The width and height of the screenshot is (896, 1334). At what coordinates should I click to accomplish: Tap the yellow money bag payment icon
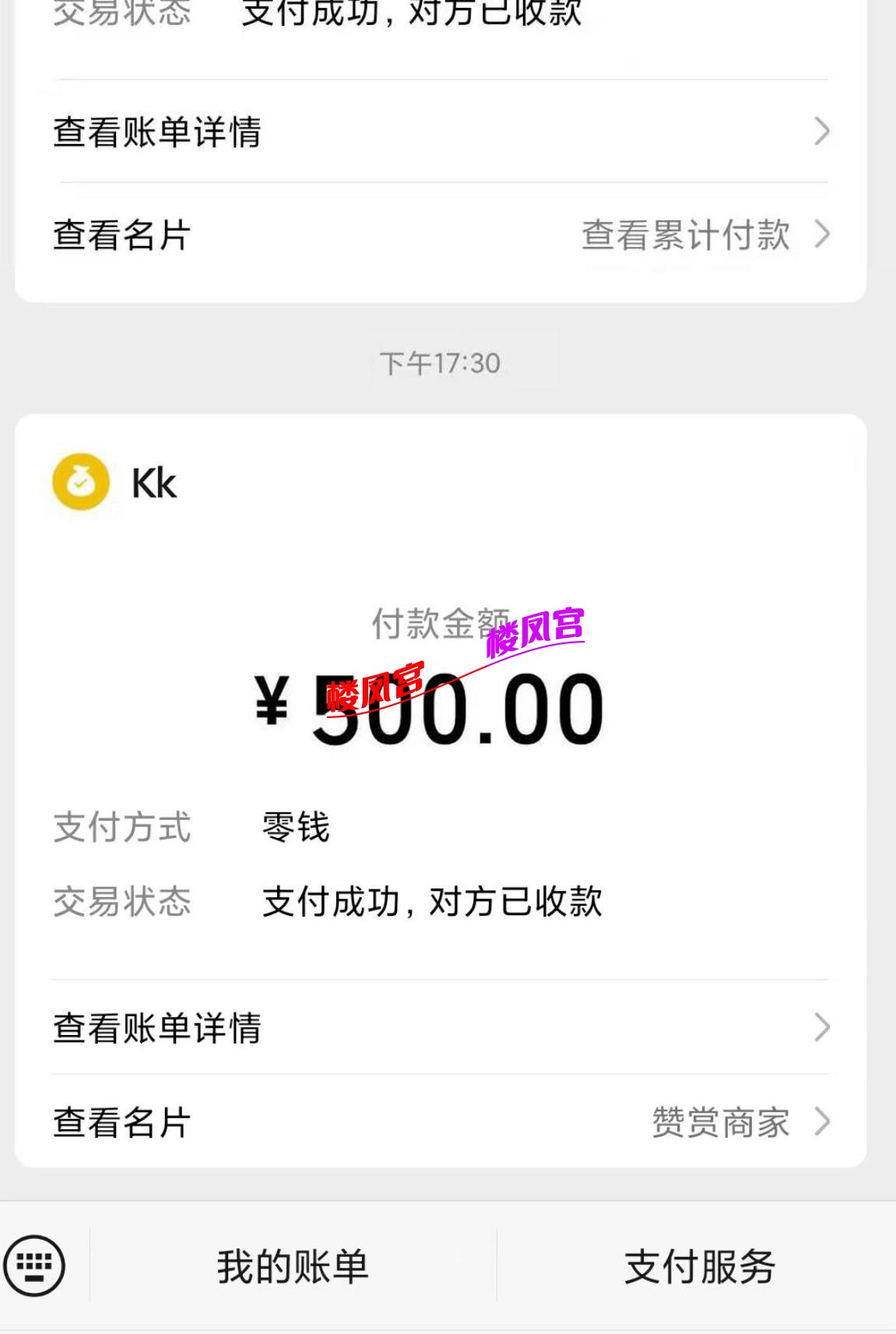82,484
